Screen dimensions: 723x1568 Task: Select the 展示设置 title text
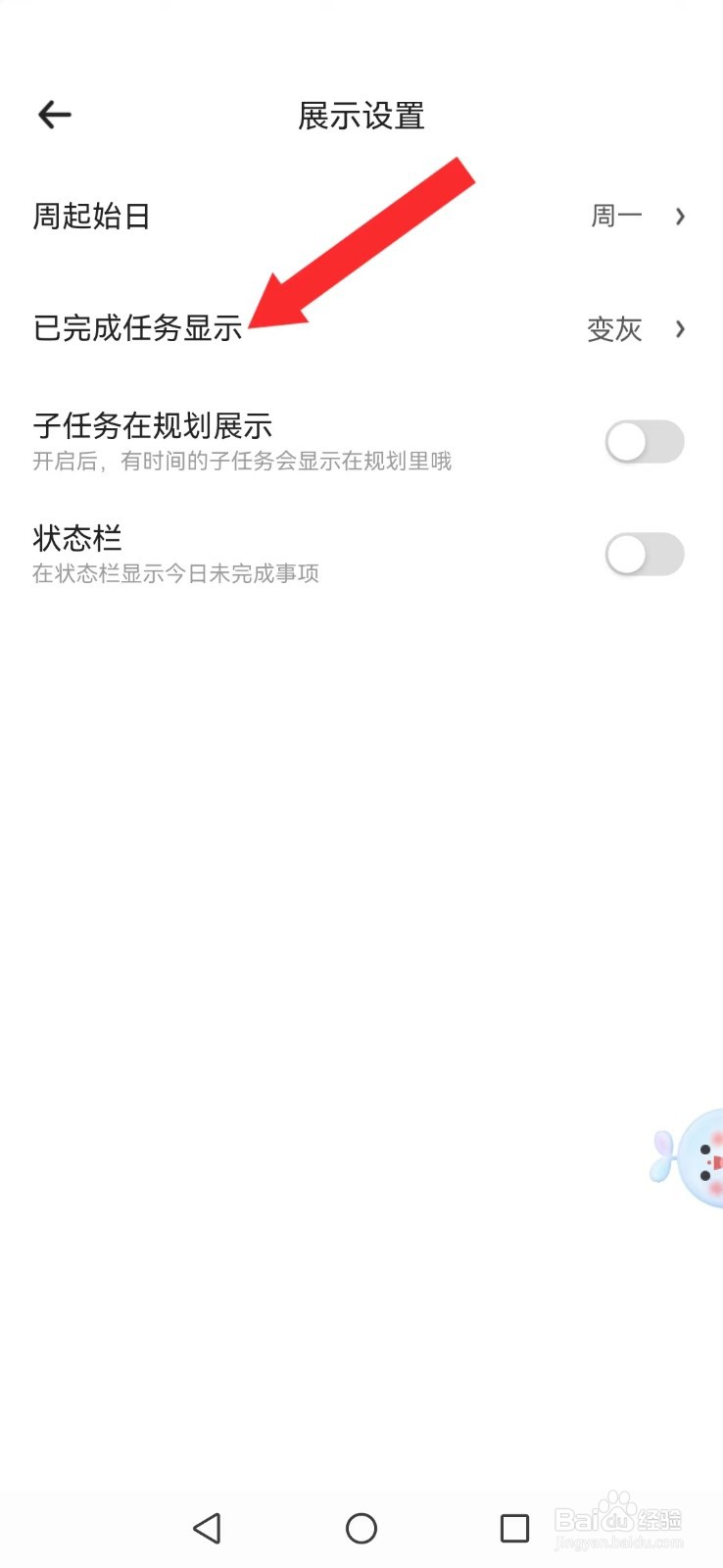point(361,116)
